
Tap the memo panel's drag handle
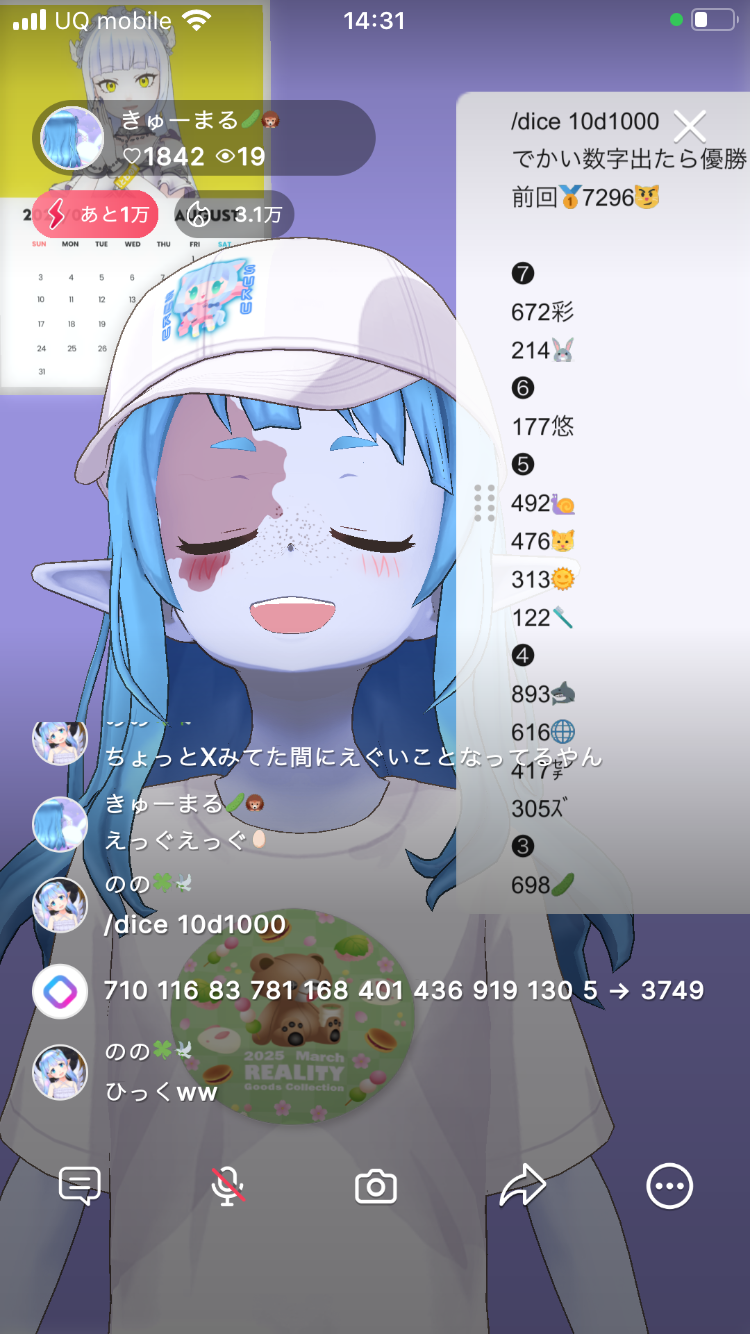[x=485, y=503]
